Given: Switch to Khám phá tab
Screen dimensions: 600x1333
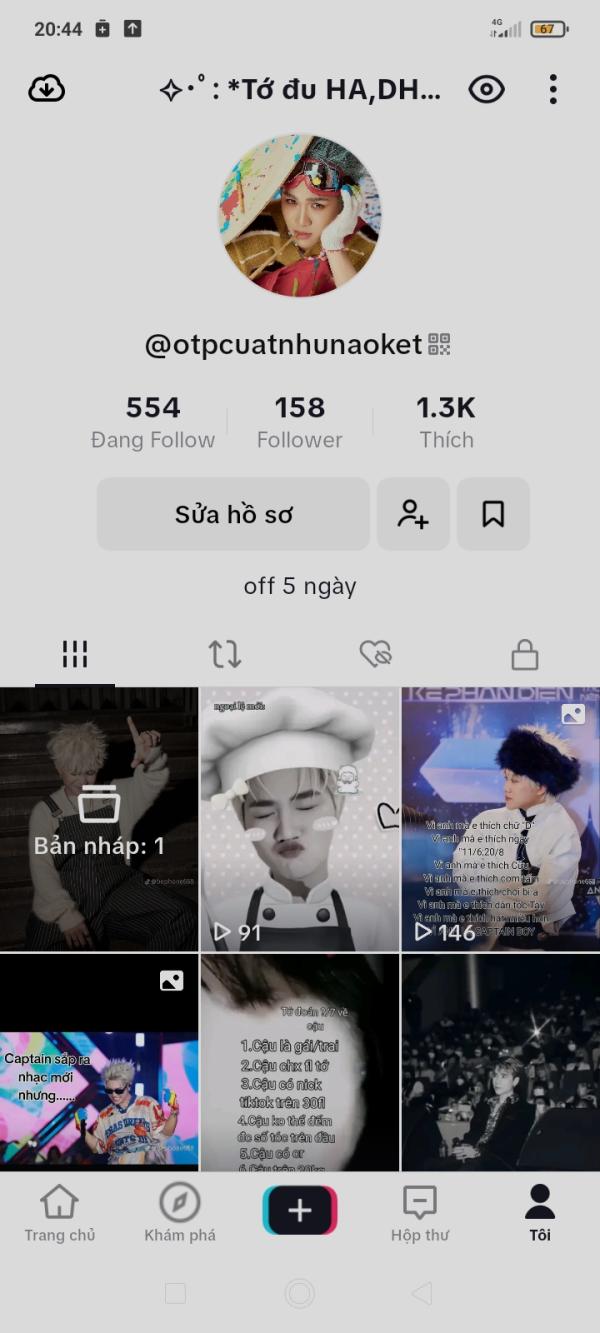Looking at the screenshot, I should coord(180,1213).
